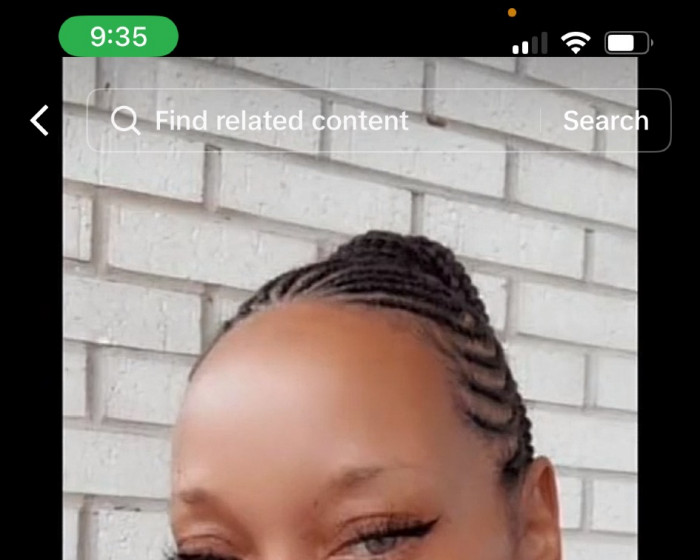700x560 pixels.
Task: Go back using the left arrow
Action: 39,121
